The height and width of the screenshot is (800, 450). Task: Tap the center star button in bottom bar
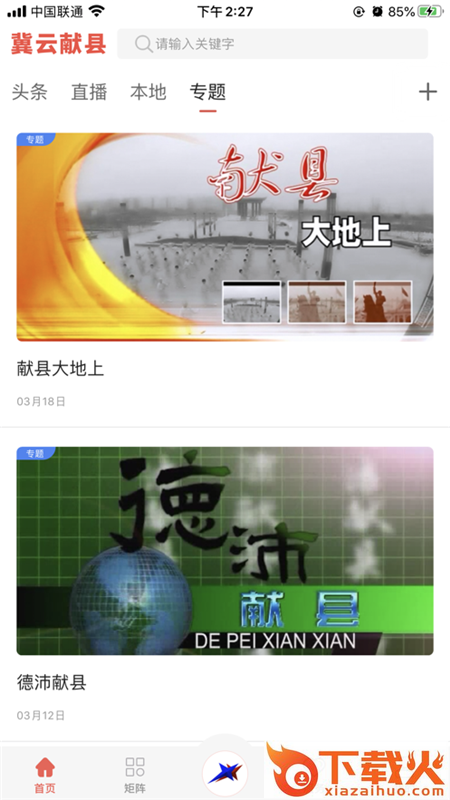click(225, 773)
